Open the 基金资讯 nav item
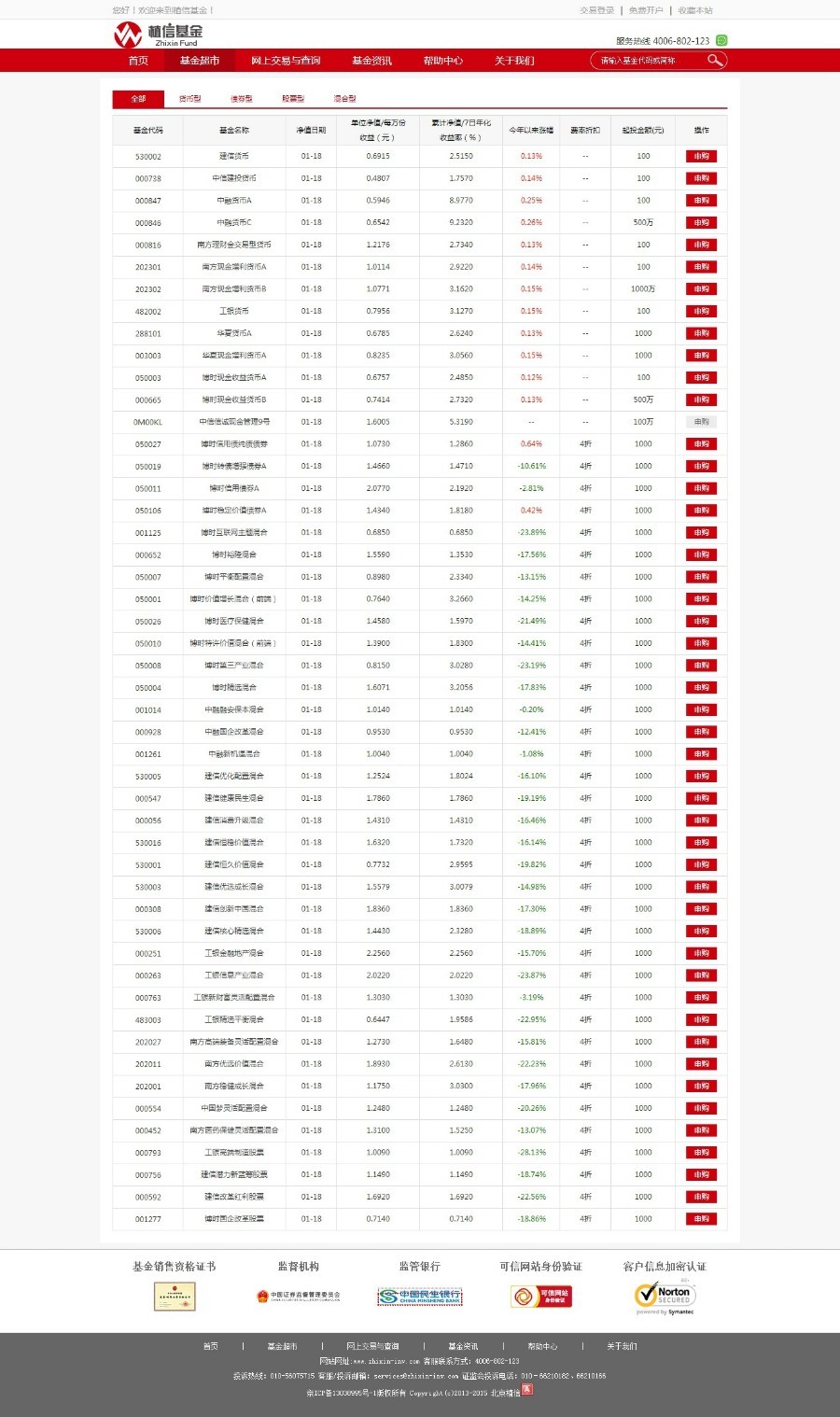The width and height of the screenshot is (840, 1417). click(371, 61)
